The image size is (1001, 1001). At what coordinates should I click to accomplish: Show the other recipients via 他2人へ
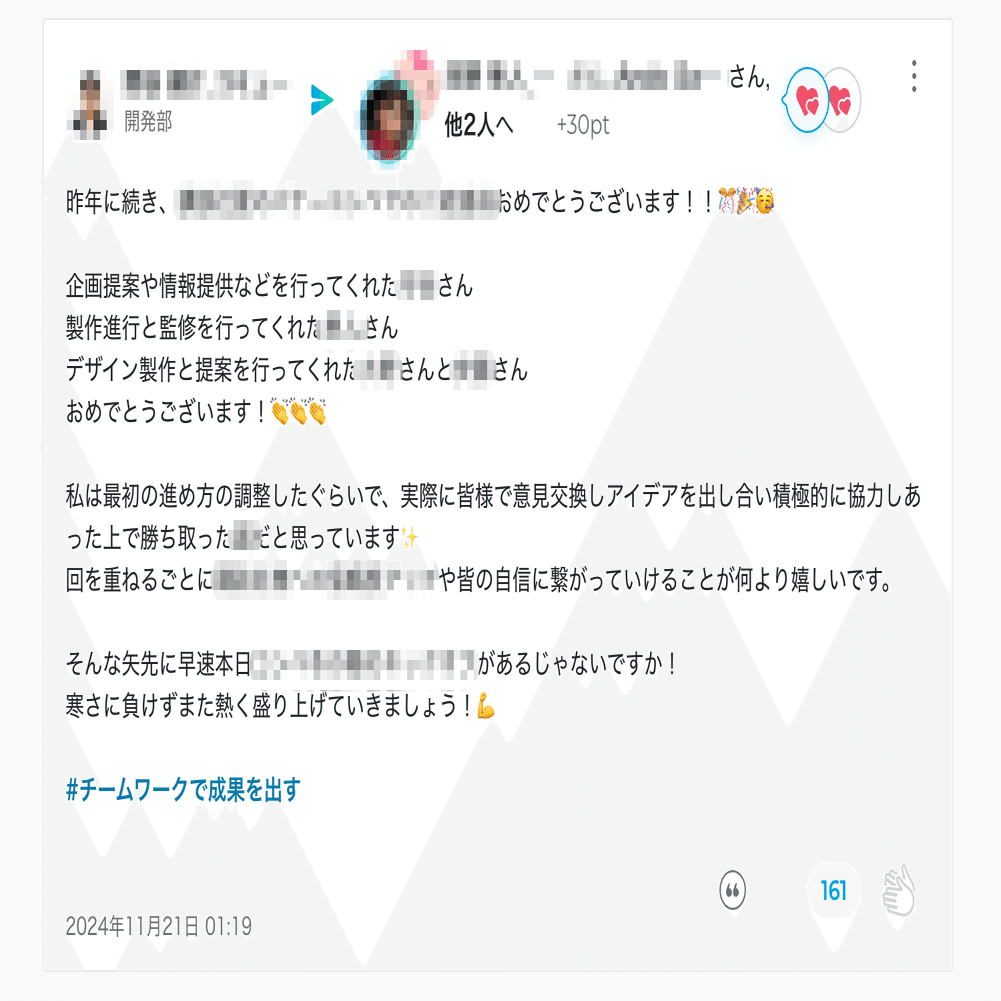click(478, 125)
